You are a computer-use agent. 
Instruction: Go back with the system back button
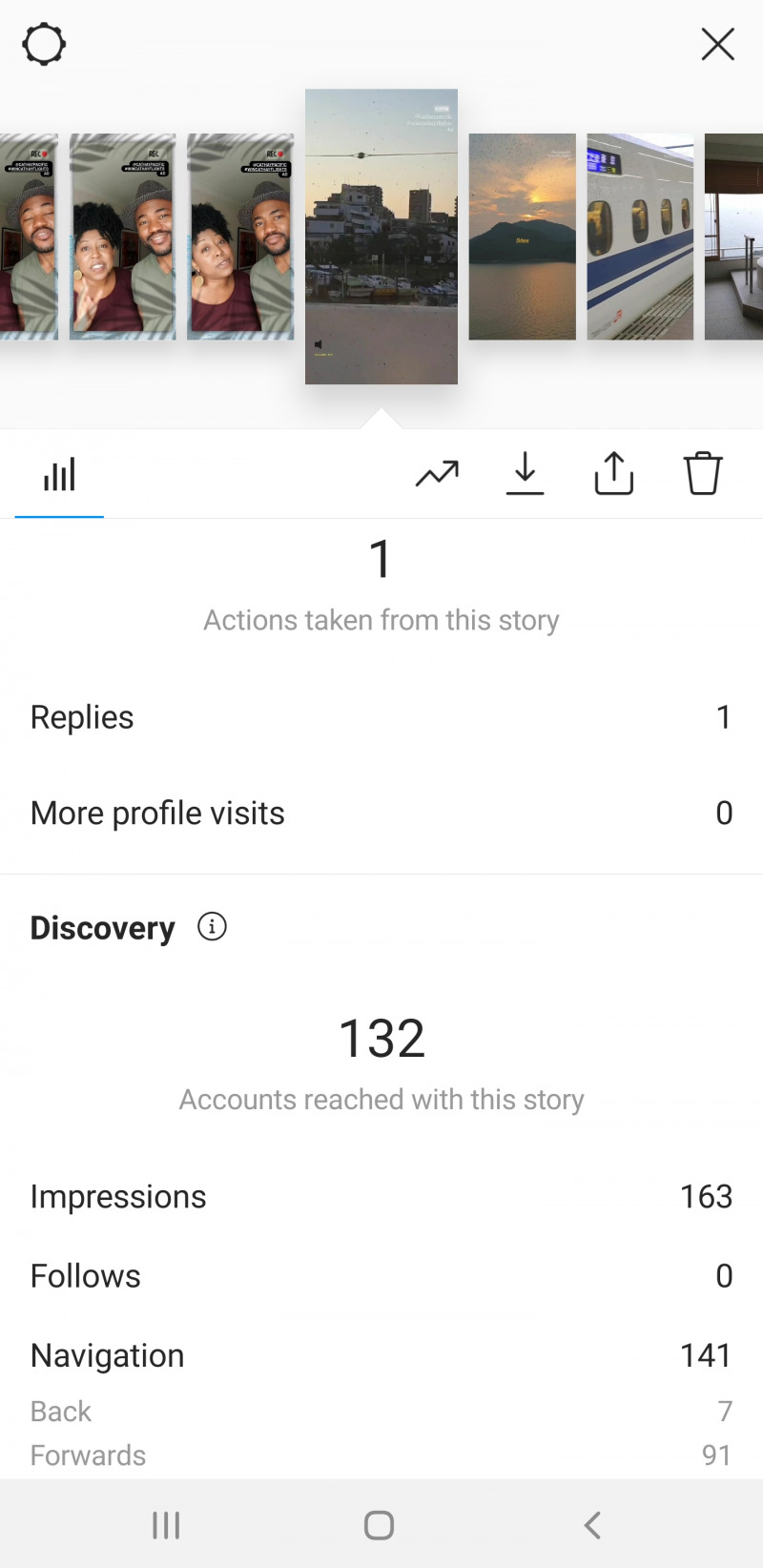pos(592,1525)
